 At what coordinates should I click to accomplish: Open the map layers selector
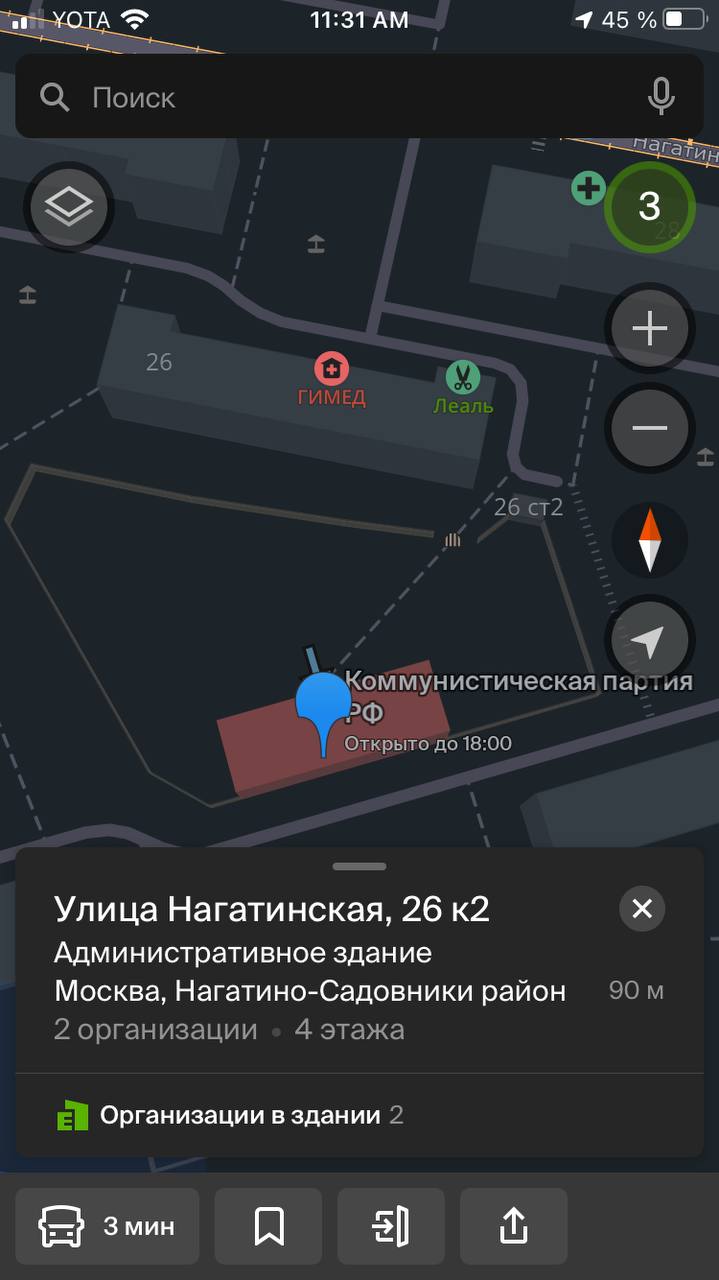(x=68, y=208)
